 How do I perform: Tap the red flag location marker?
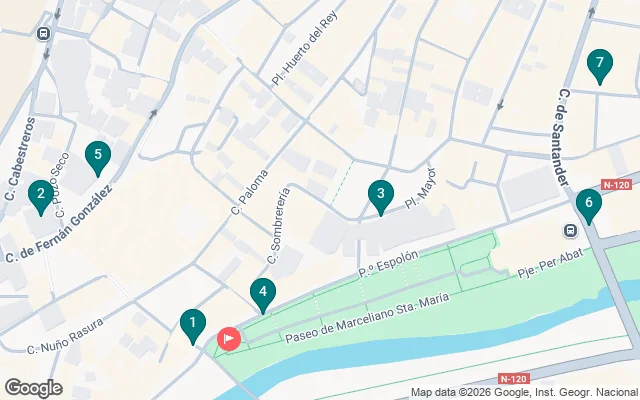(229, 339)
